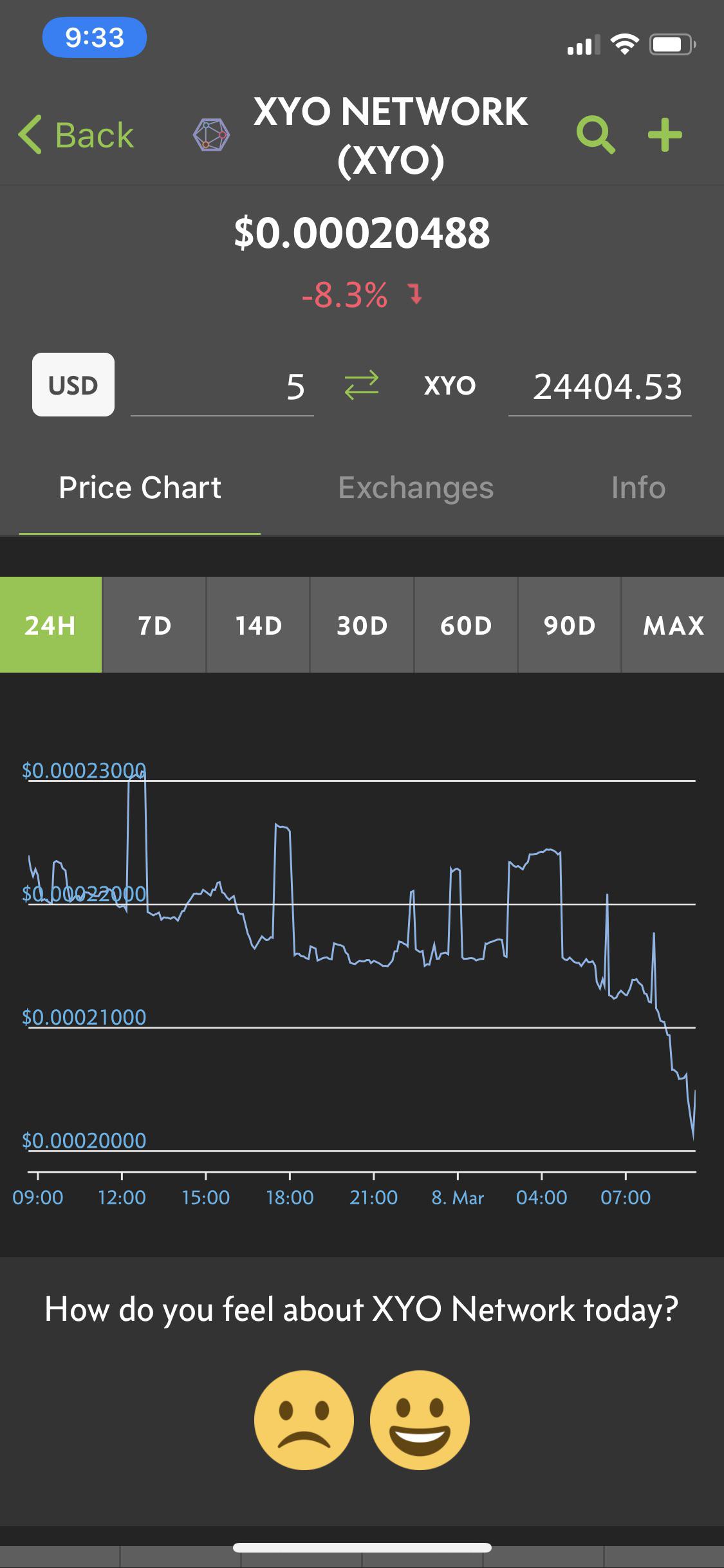The height and width of the screenshot is (1568, 724).
Task: Open the USD currency selector
Action: tap(73, 386)
